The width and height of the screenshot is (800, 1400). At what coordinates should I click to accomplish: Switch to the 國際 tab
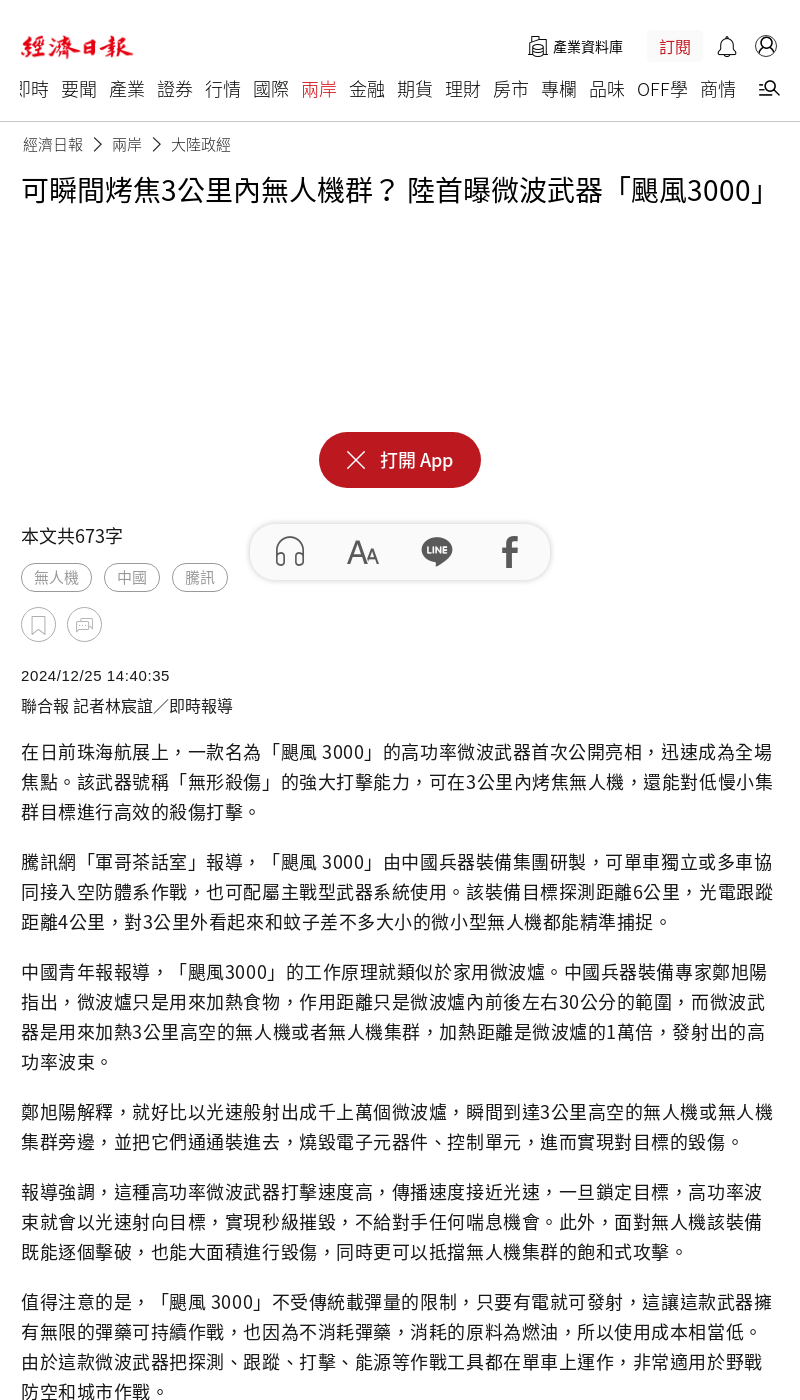tap(271, 89)
